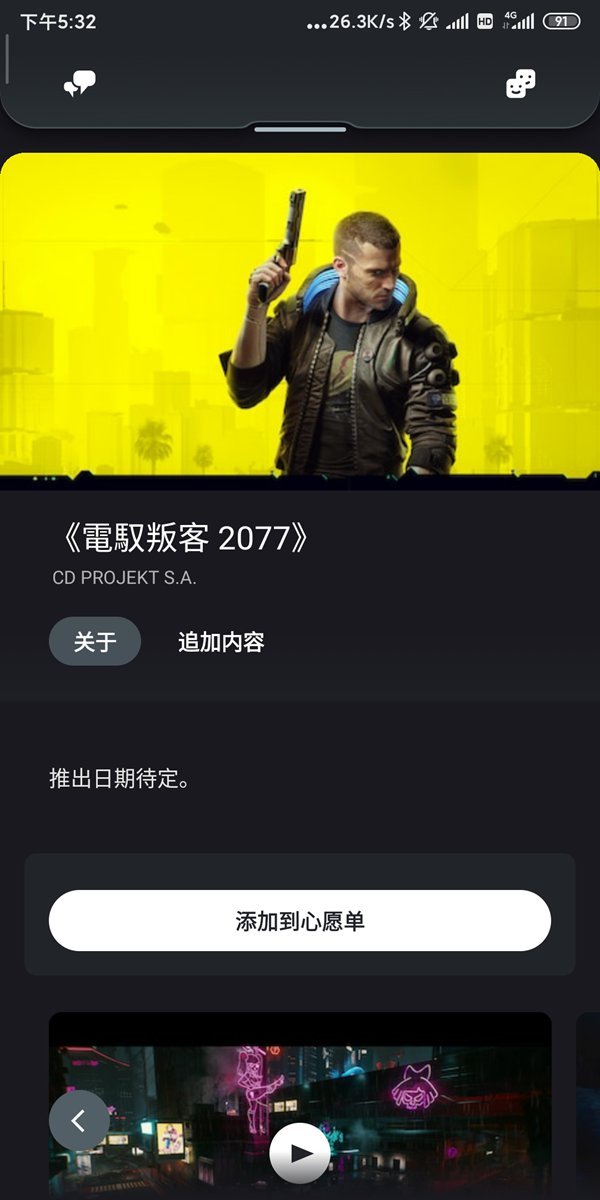Open the chat bubbles icon
Viewport: 600px width, 1200px height.
79,84
